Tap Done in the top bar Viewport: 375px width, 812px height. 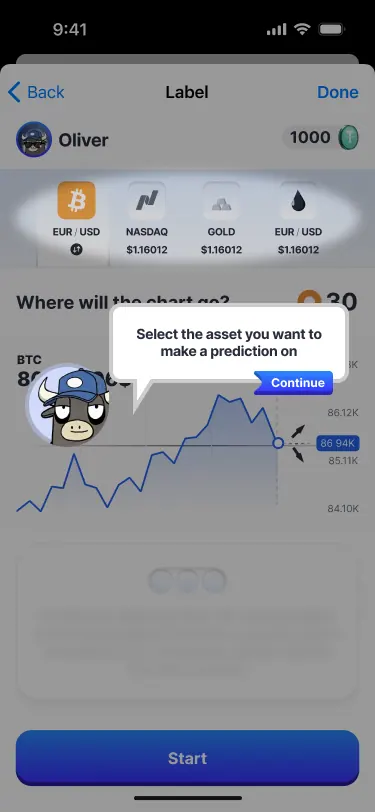(338, 92)
